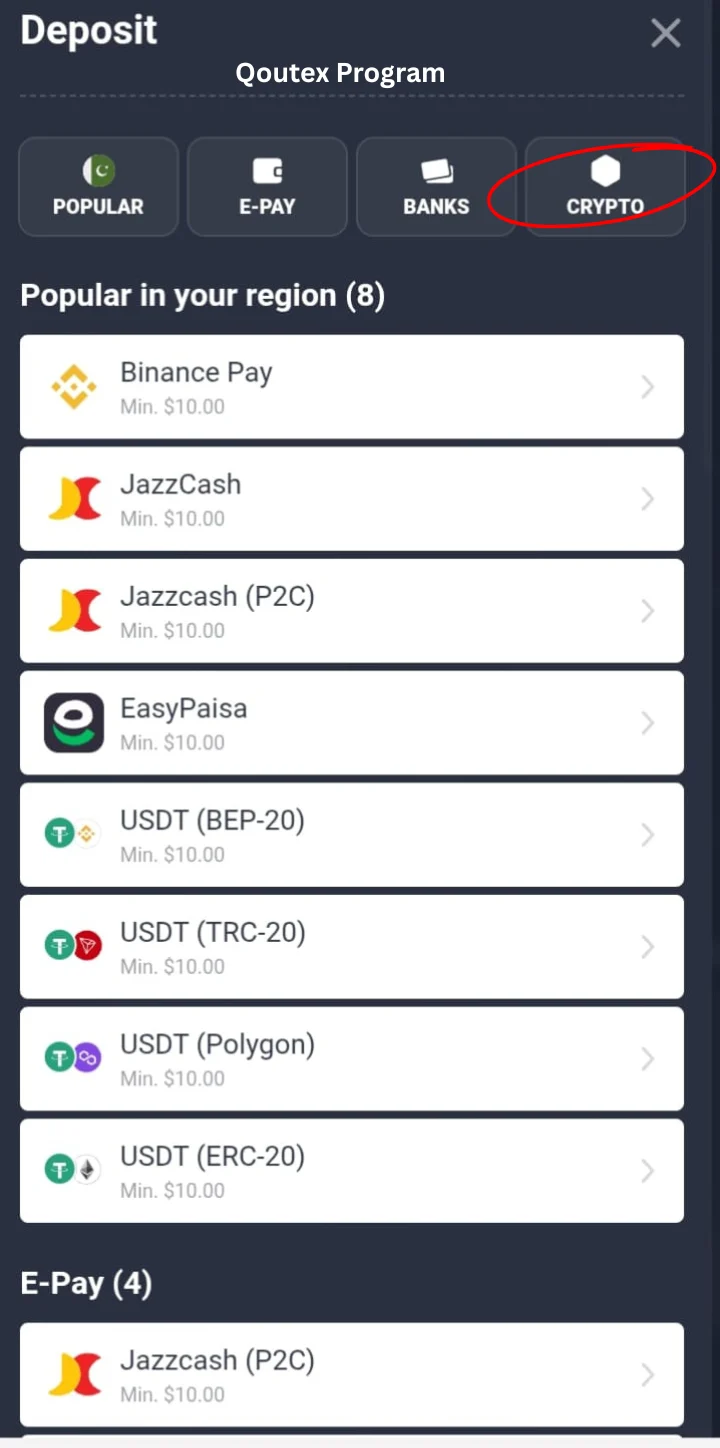Close the Deposit dialog

tap(665, 33)
